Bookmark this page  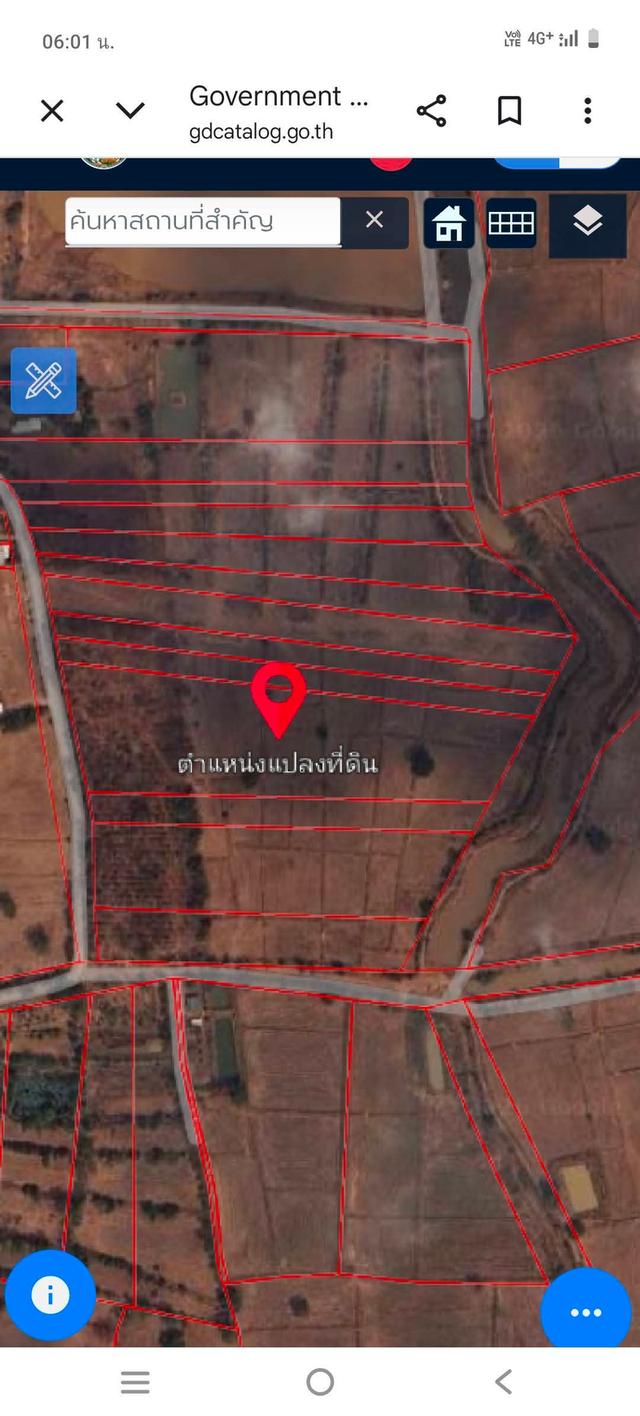509,111
